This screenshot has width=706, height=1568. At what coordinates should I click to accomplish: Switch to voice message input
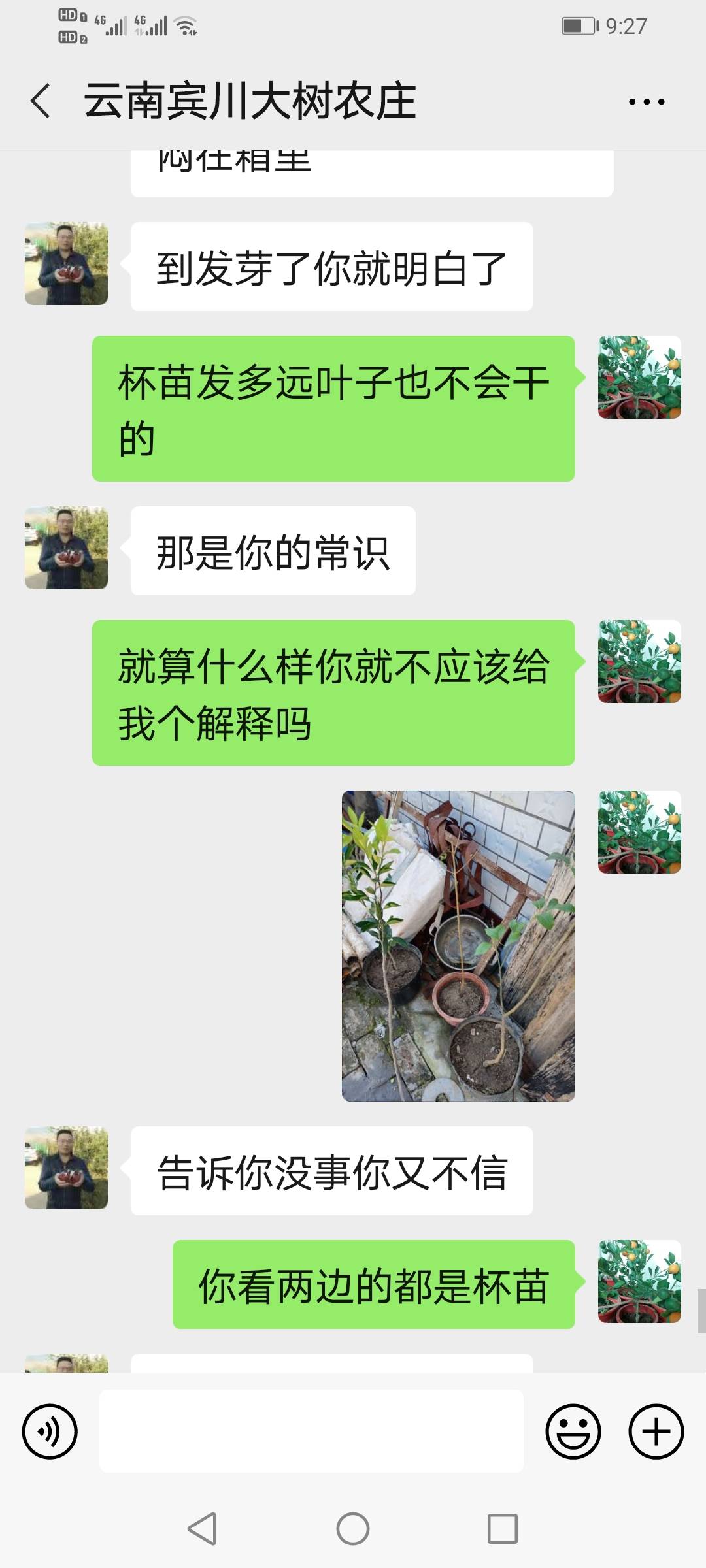[x=50, y=1431]
